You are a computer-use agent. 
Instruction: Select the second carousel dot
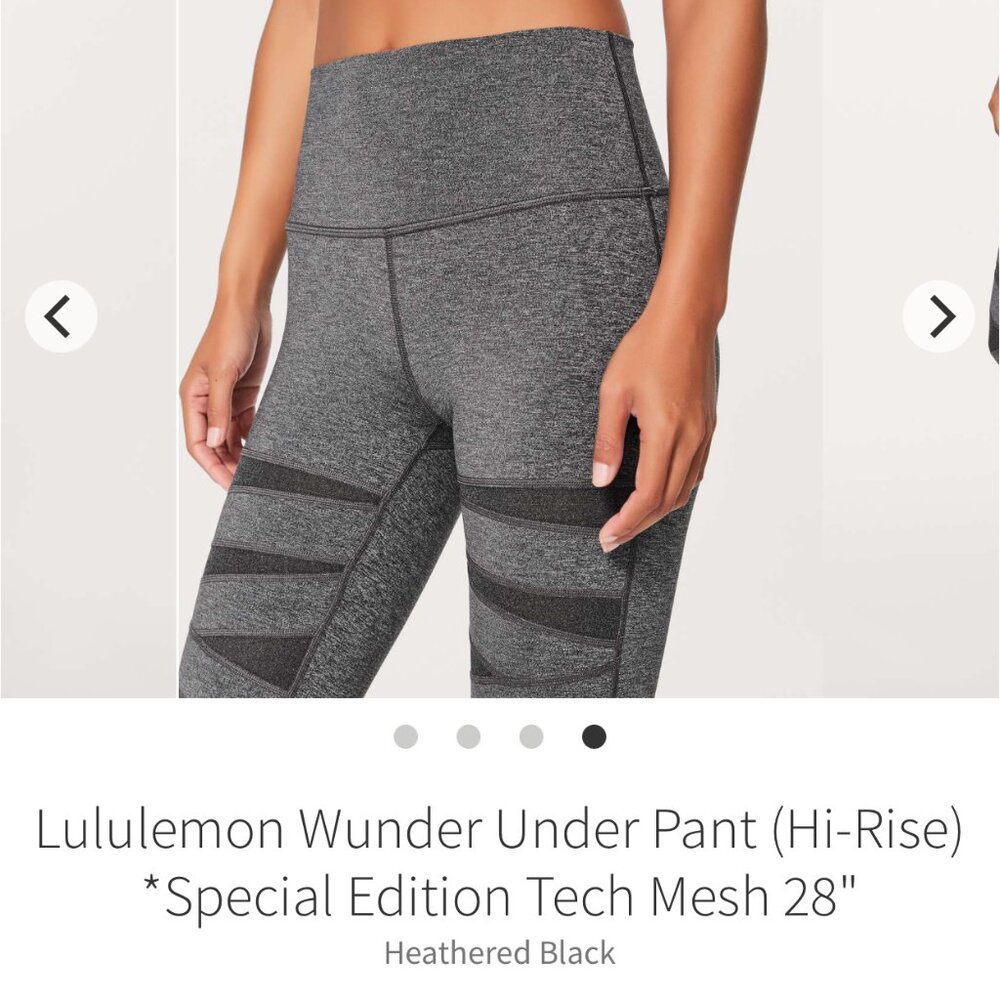(x=468, y=738)
